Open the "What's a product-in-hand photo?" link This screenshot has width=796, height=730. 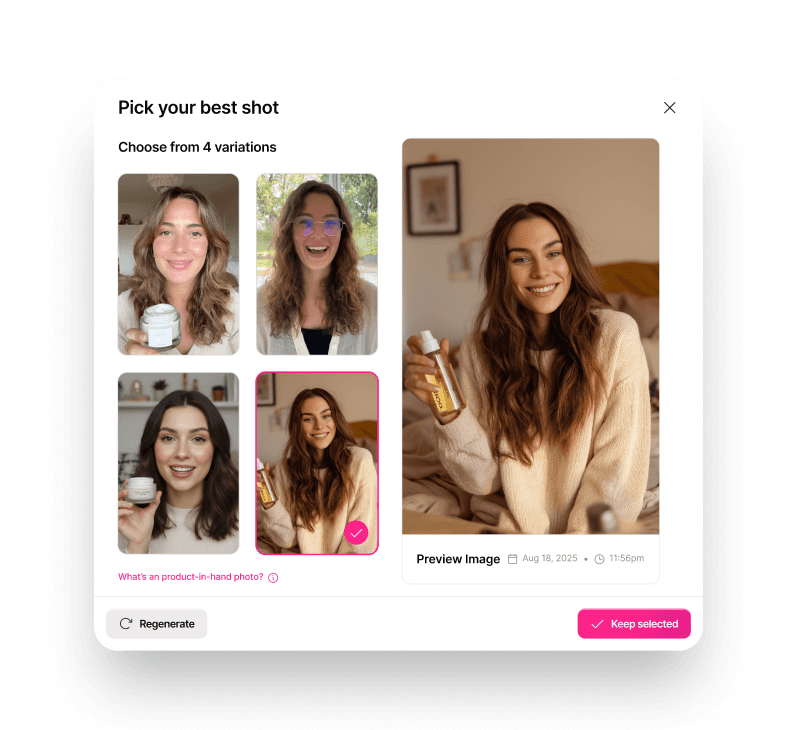[191, 577]
